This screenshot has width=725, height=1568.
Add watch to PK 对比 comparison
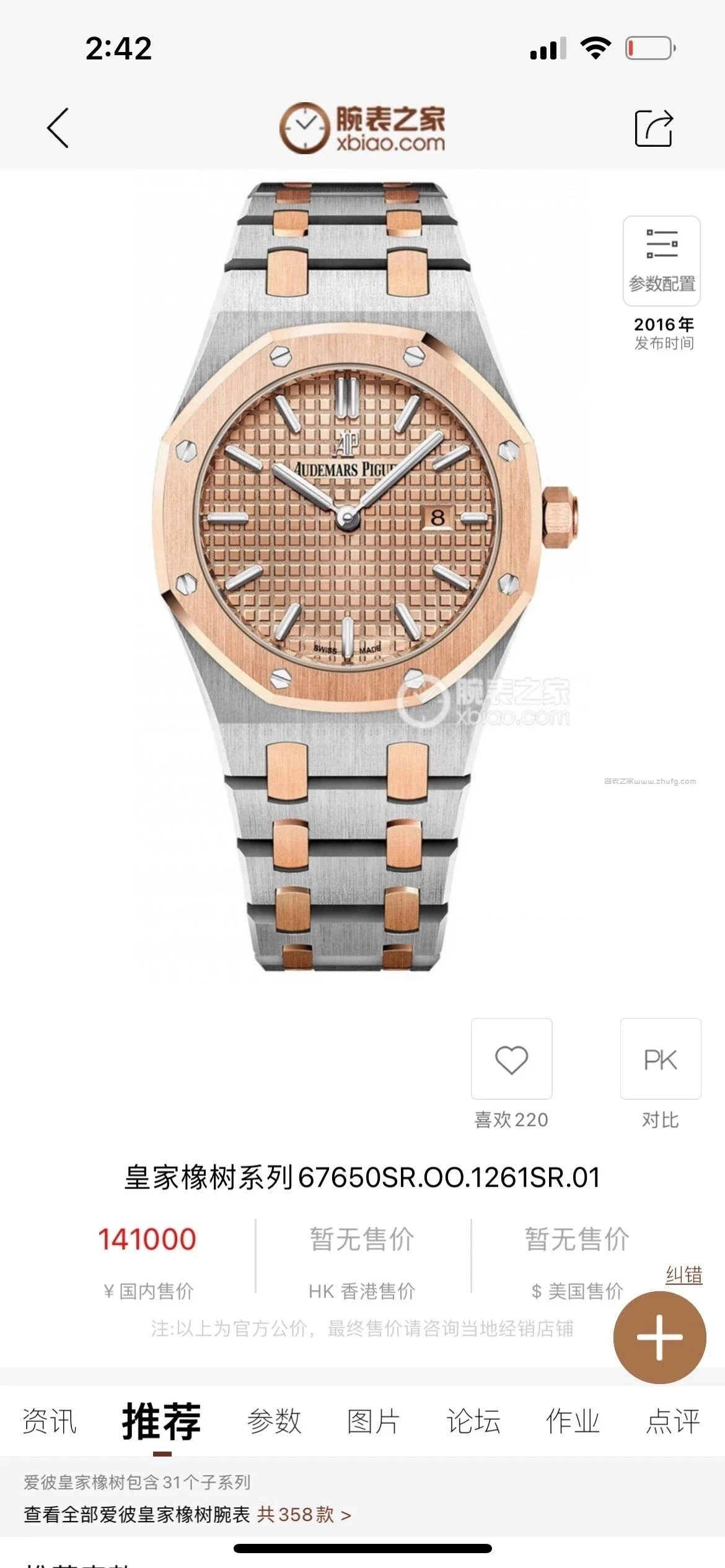pyautogui.click(x=660, y=1060)
